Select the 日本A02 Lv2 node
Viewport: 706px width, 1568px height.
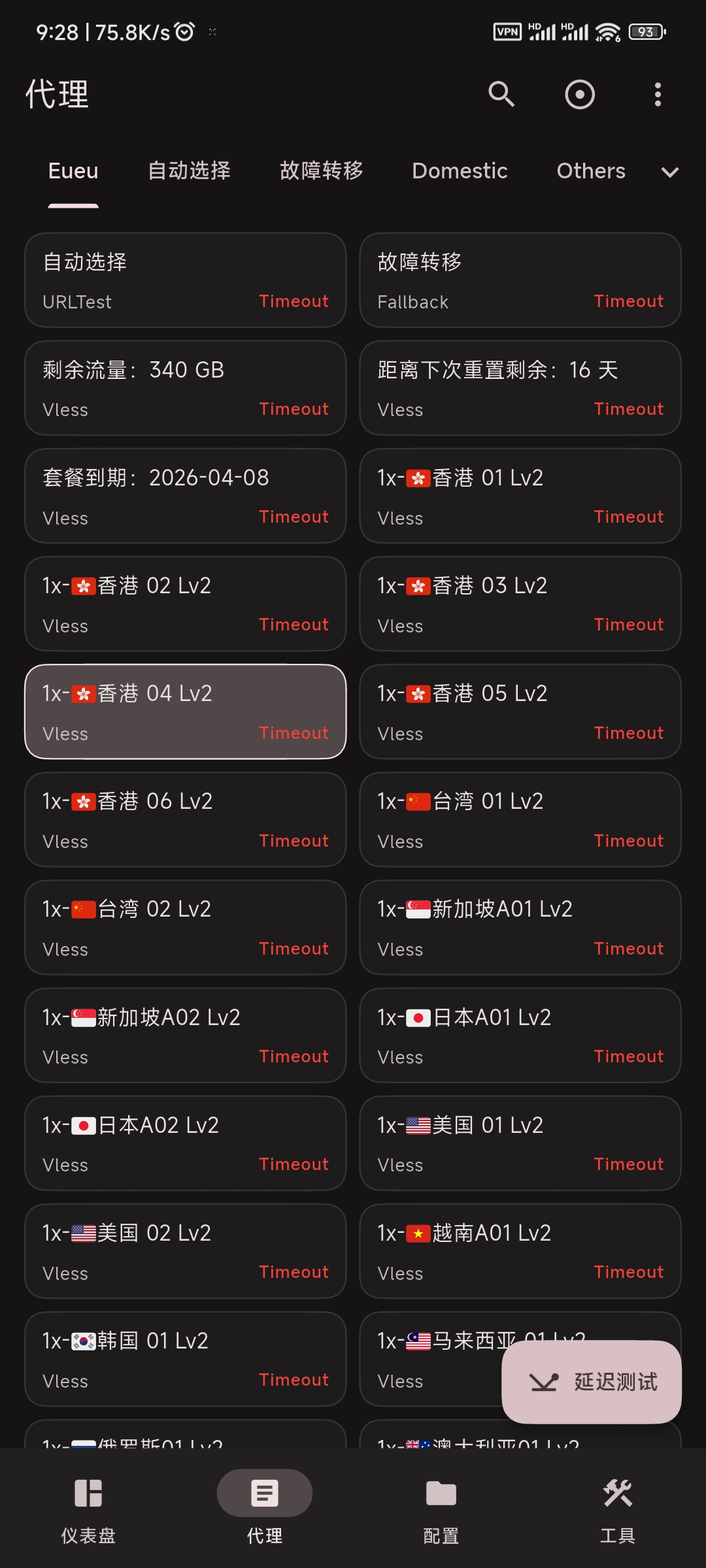coord(185,1143)
